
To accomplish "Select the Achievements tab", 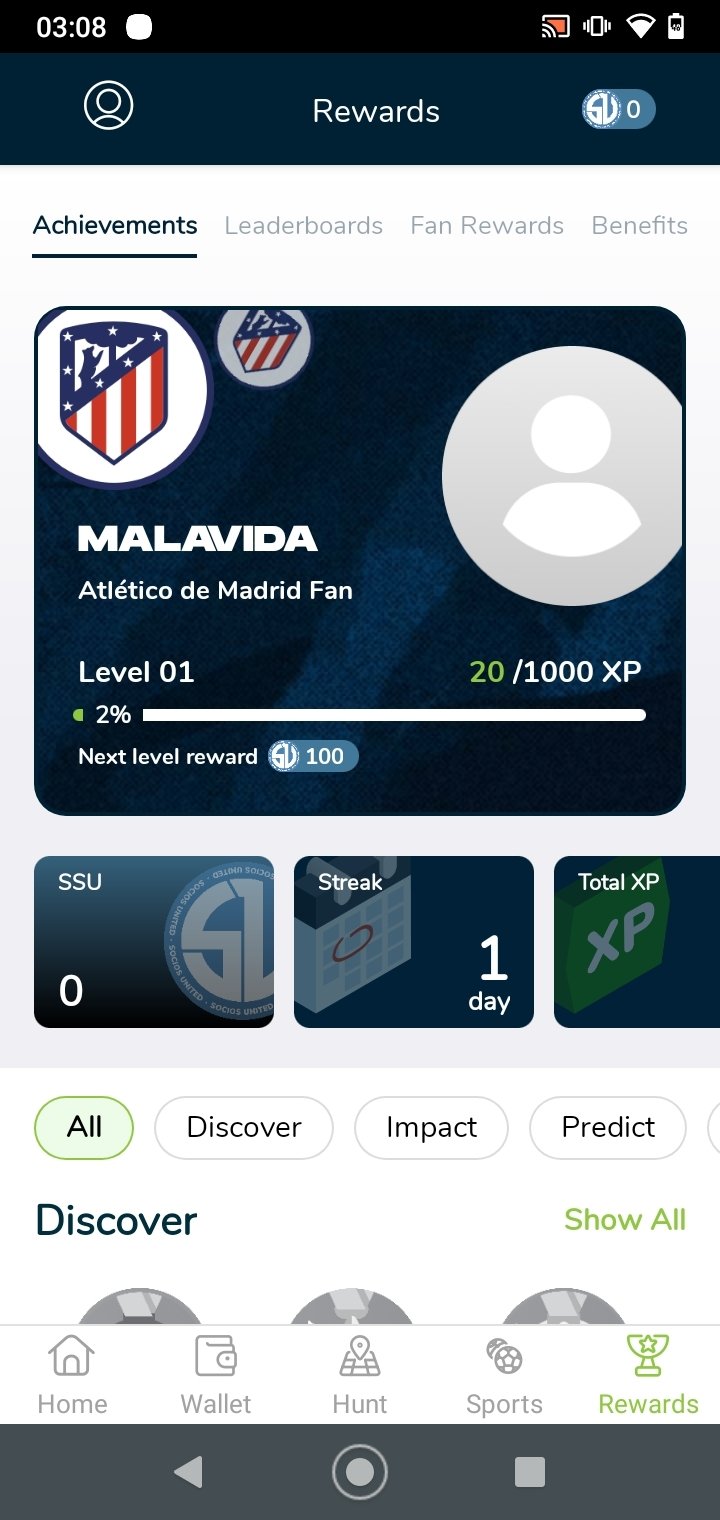I will pos(115,226).
